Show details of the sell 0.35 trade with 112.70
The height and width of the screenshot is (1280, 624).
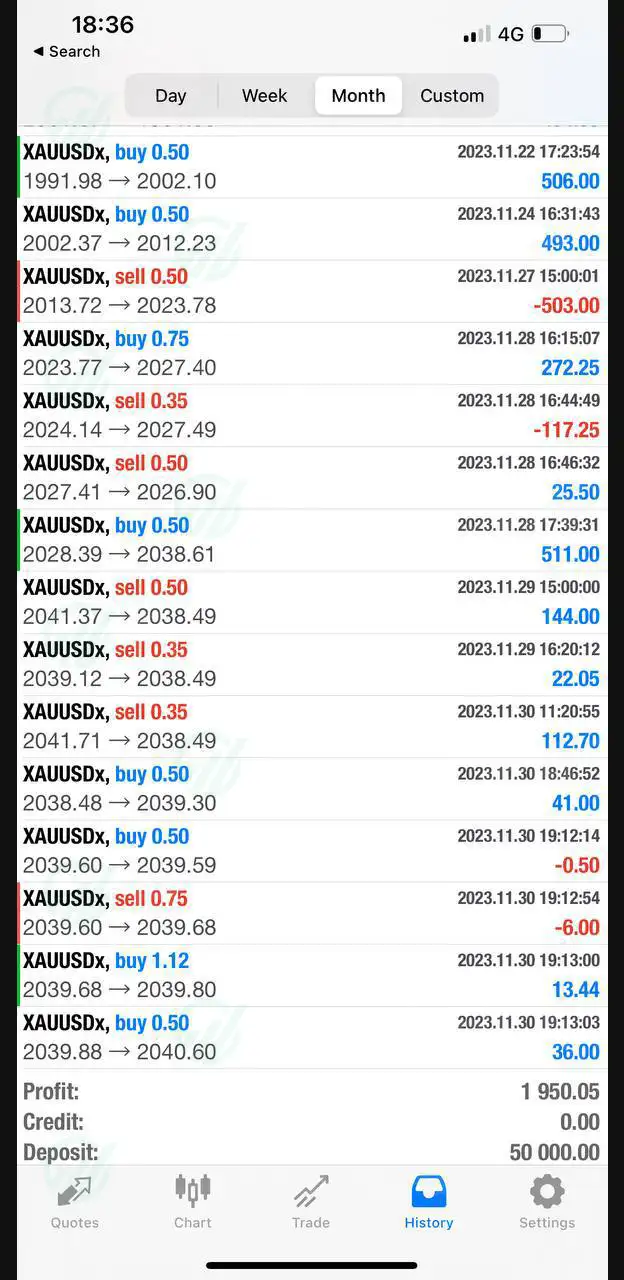coord(311,726)
